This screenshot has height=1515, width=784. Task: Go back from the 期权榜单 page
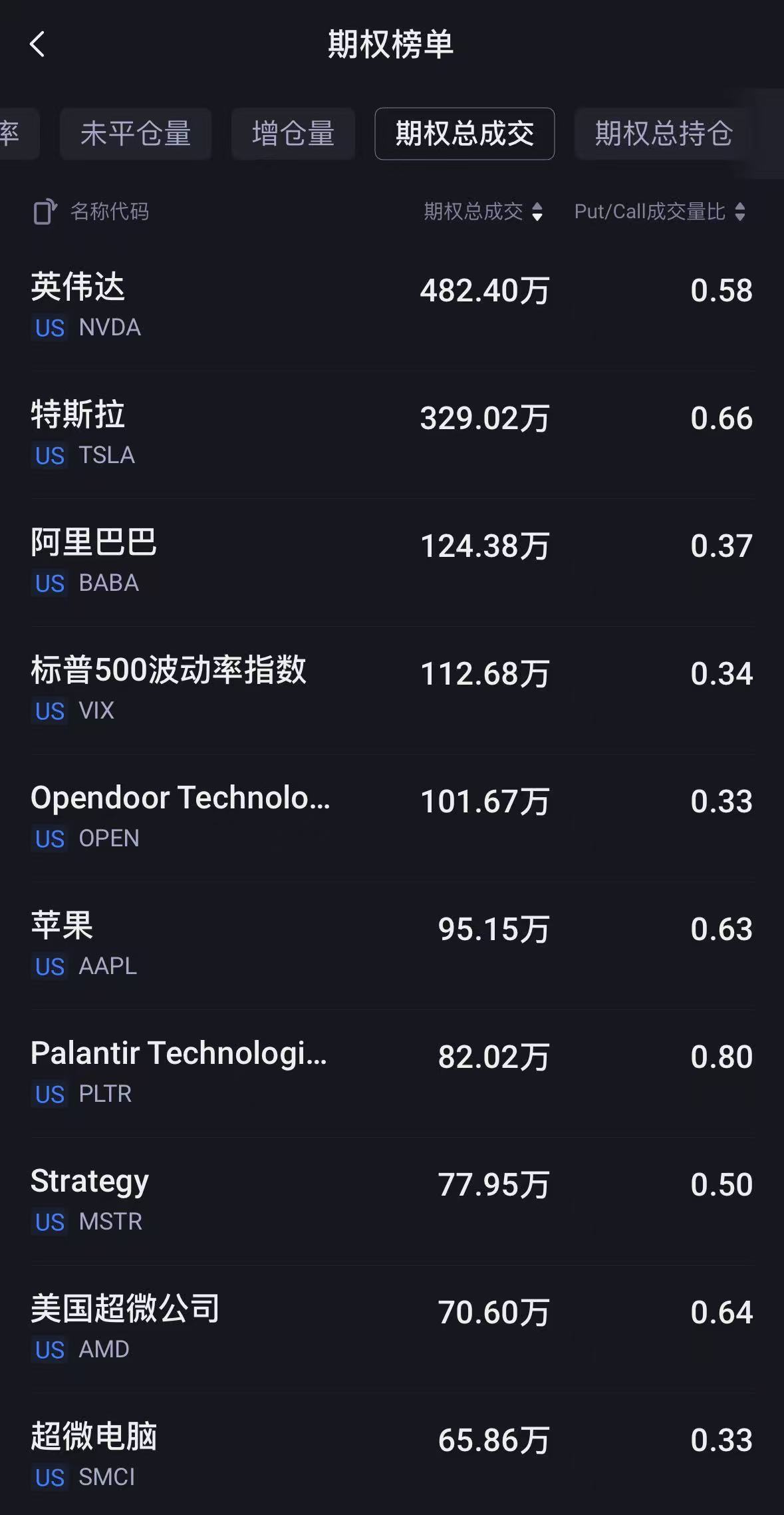(x=37, y=45)
